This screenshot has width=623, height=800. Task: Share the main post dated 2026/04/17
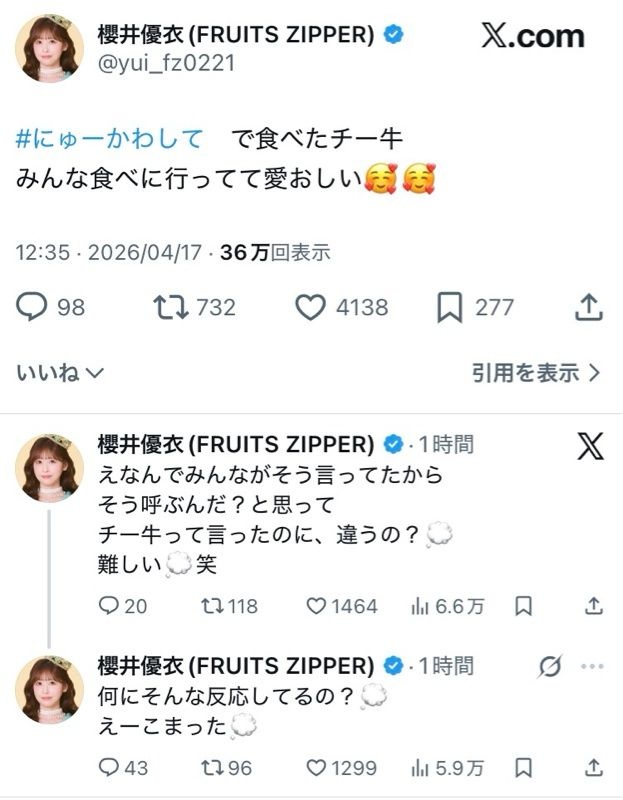click(590, 307)
